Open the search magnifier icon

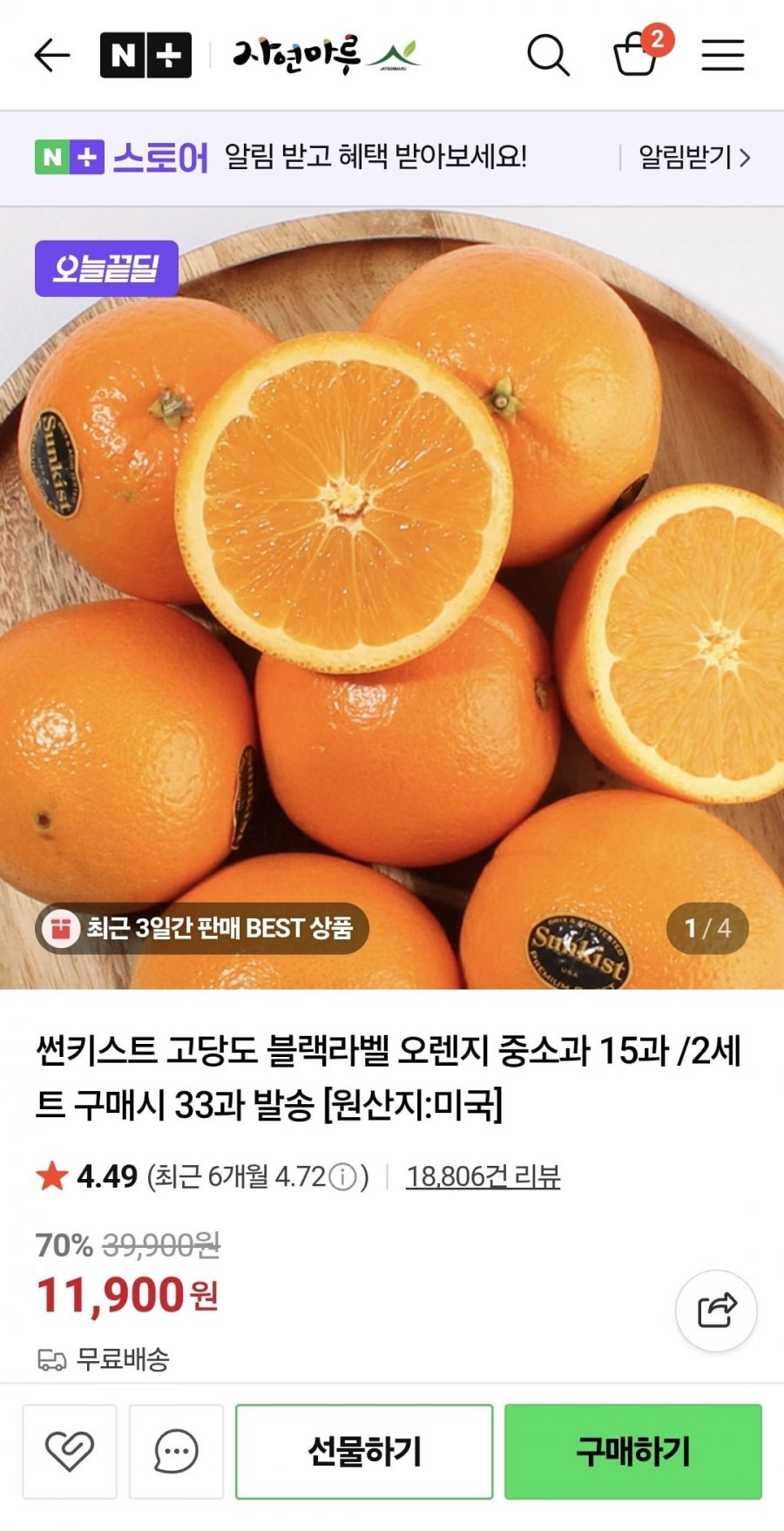click(x=548, y=56)
